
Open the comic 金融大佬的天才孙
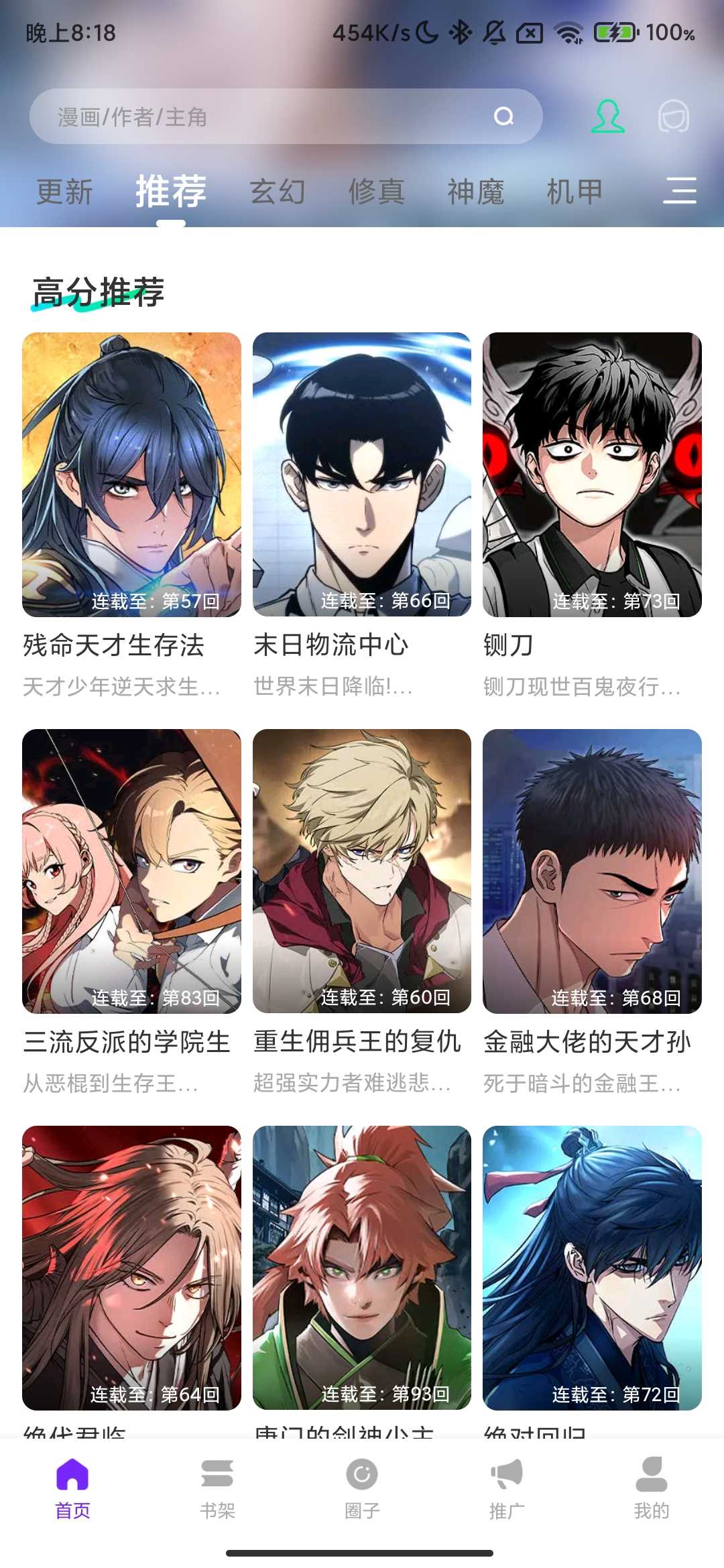tap(592, 871)
